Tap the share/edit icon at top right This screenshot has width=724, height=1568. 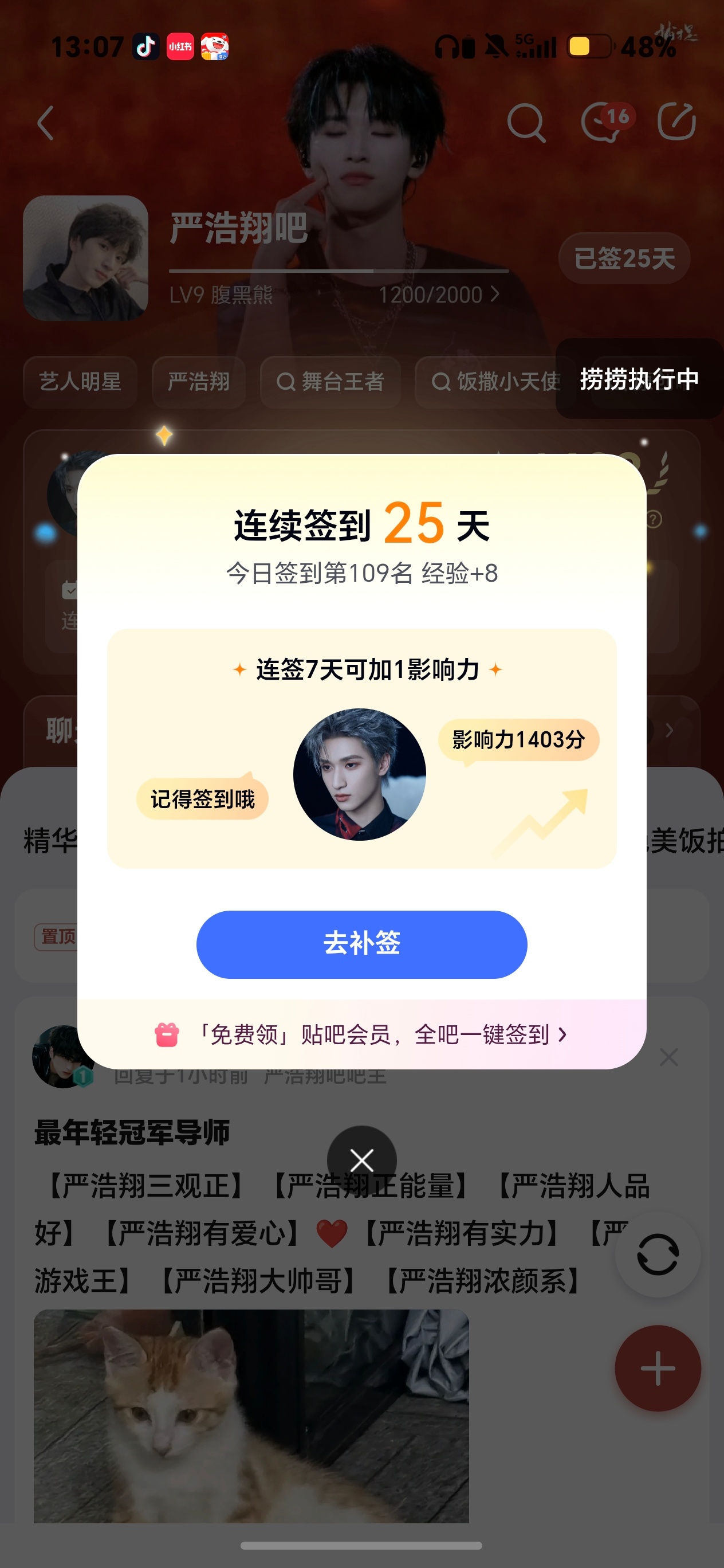click(x=676, y=121)
